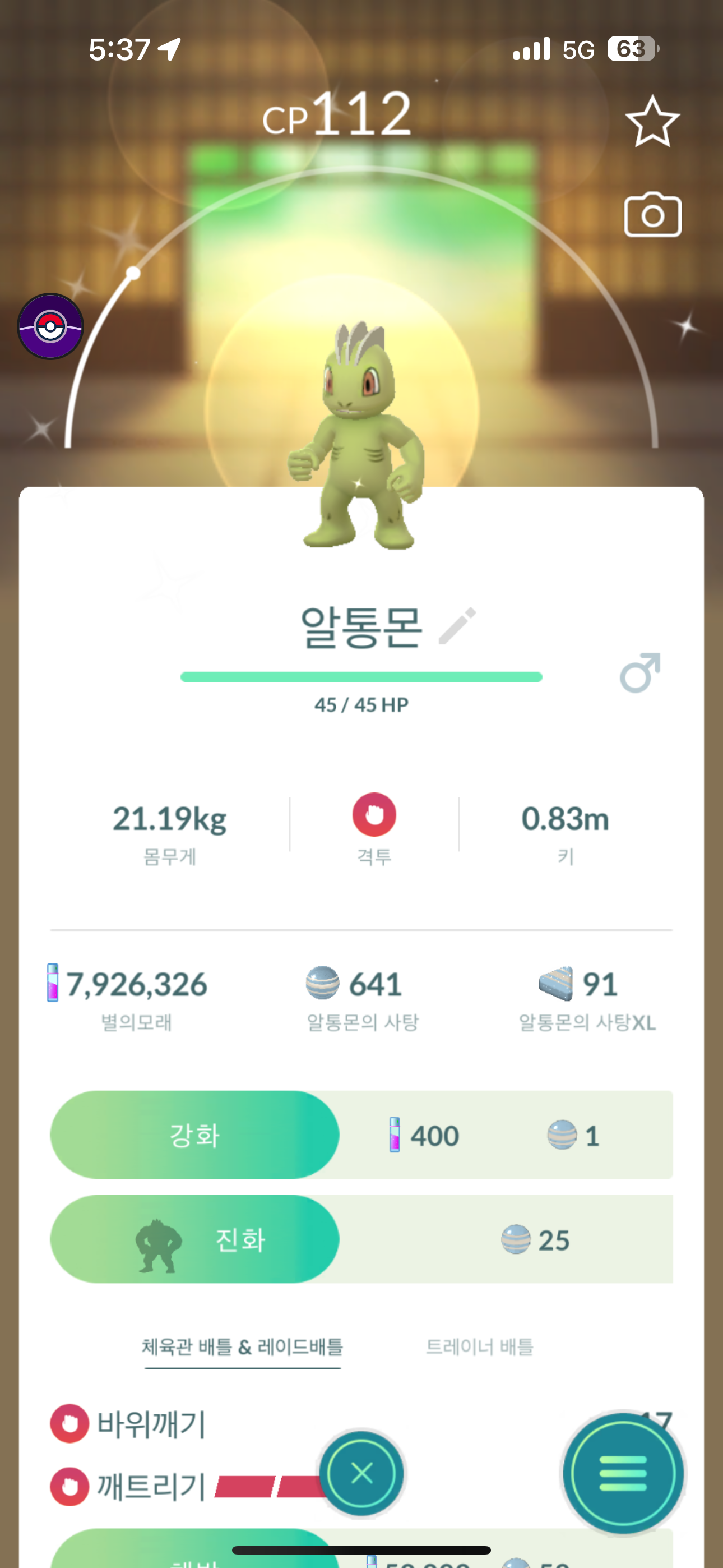Switch to the 트레이너 배틀 tab
This screenshot has height=1568, width=723.
(479, 1346)
